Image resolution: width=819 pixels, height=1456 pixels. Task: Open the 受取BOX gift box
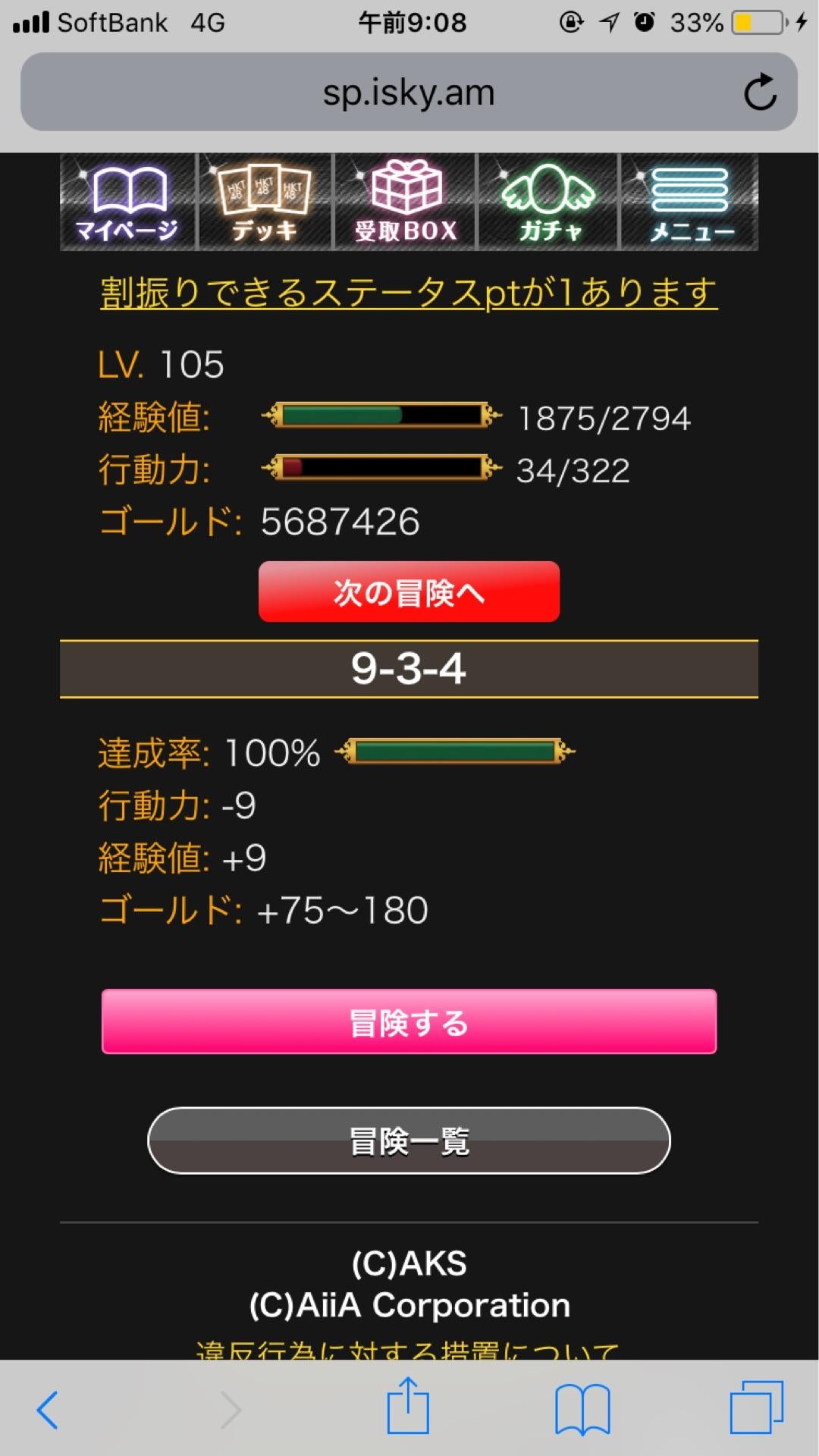coord(406,202)
